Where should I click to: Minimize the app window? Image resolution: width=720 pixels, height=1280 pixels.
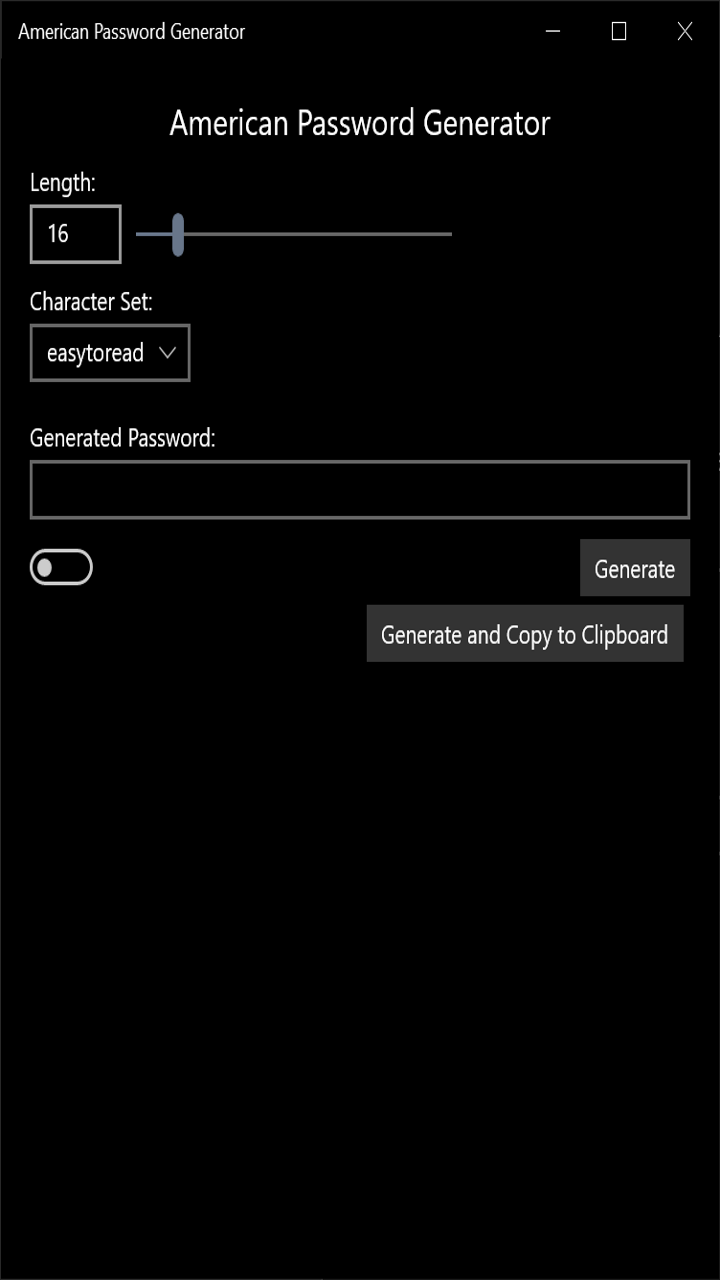tap(553, 31)
